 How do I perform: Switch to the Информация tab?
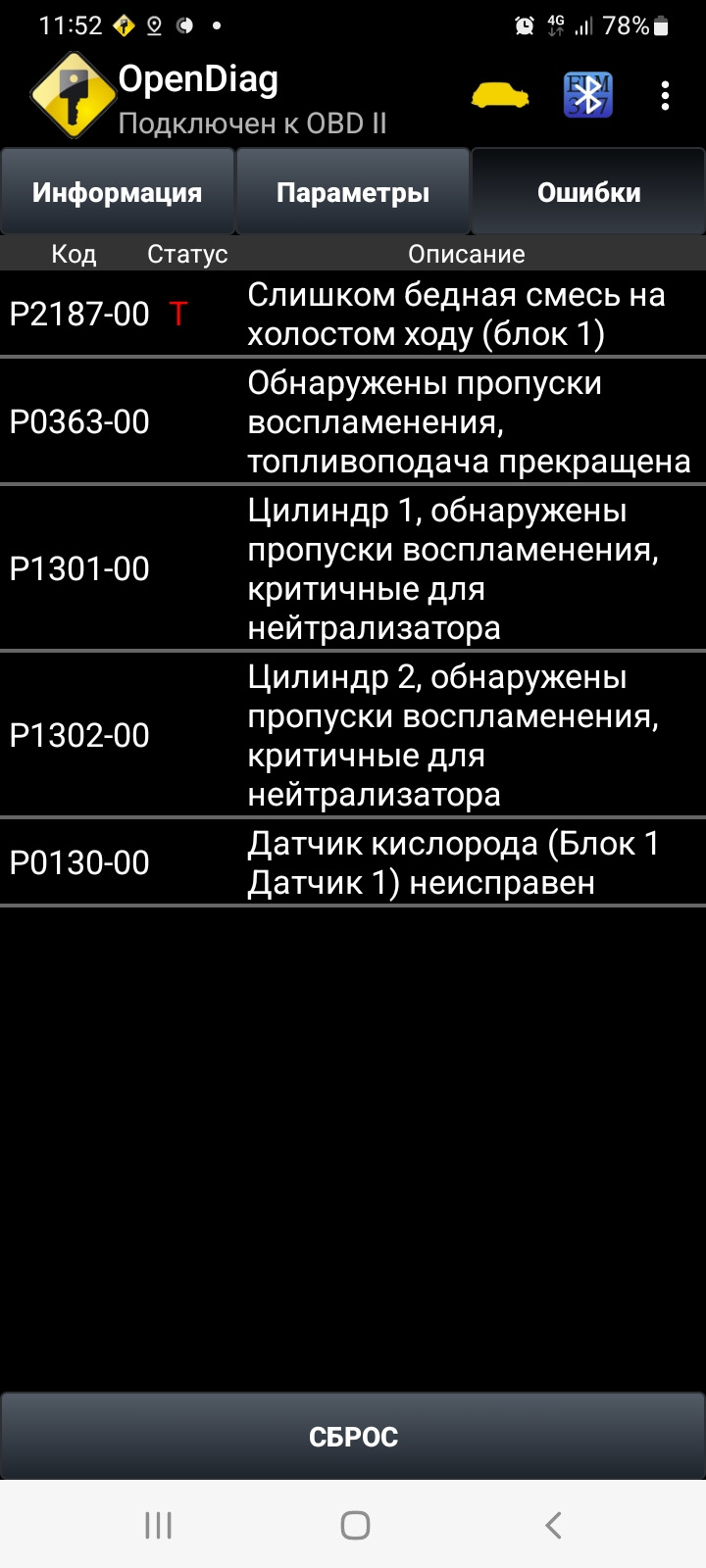coord(118,192)
